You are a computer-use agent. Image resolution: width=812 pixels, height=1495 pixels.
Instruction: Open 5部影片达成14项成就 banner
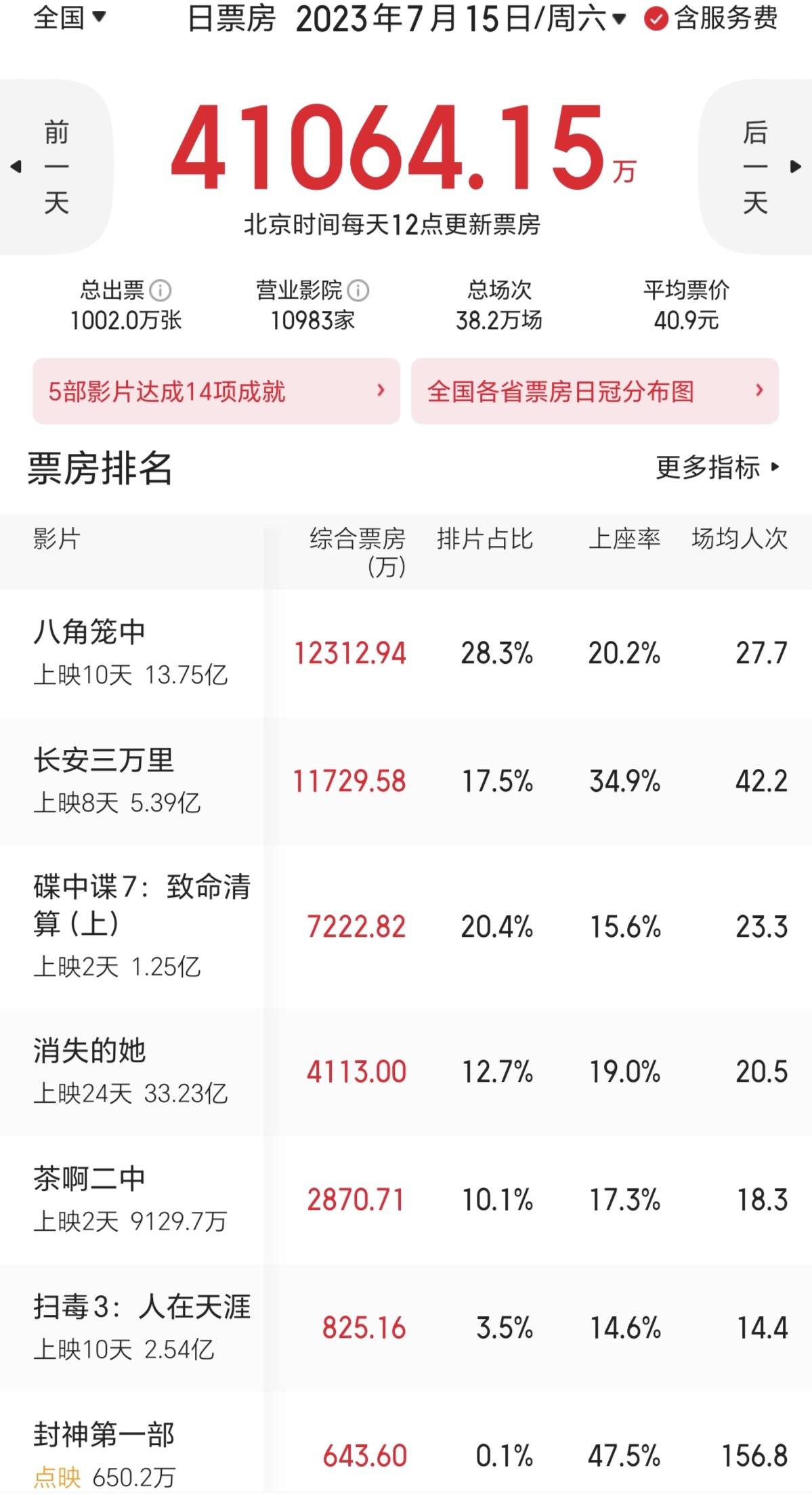point(216,392)
